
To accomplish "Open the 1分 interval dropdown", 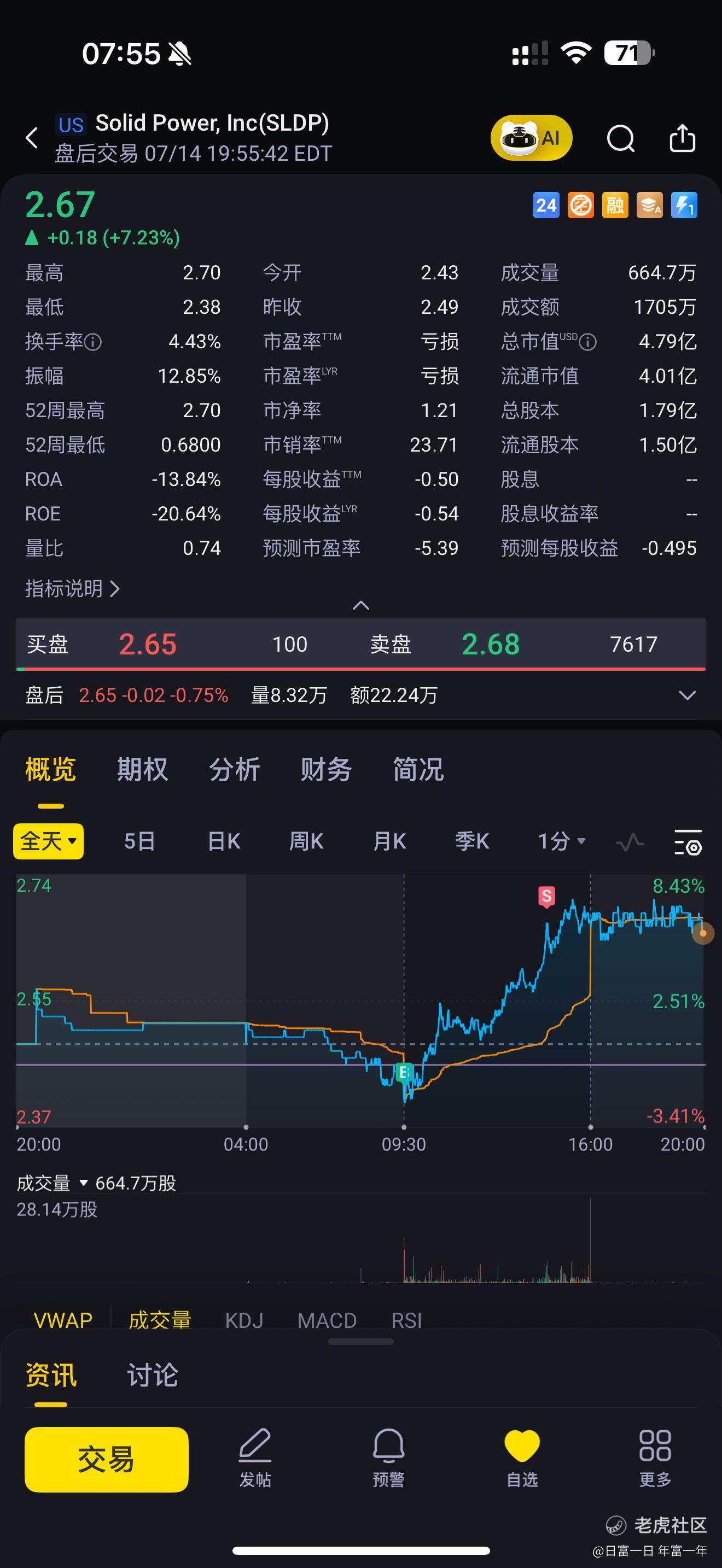I will tap(562, 841).
